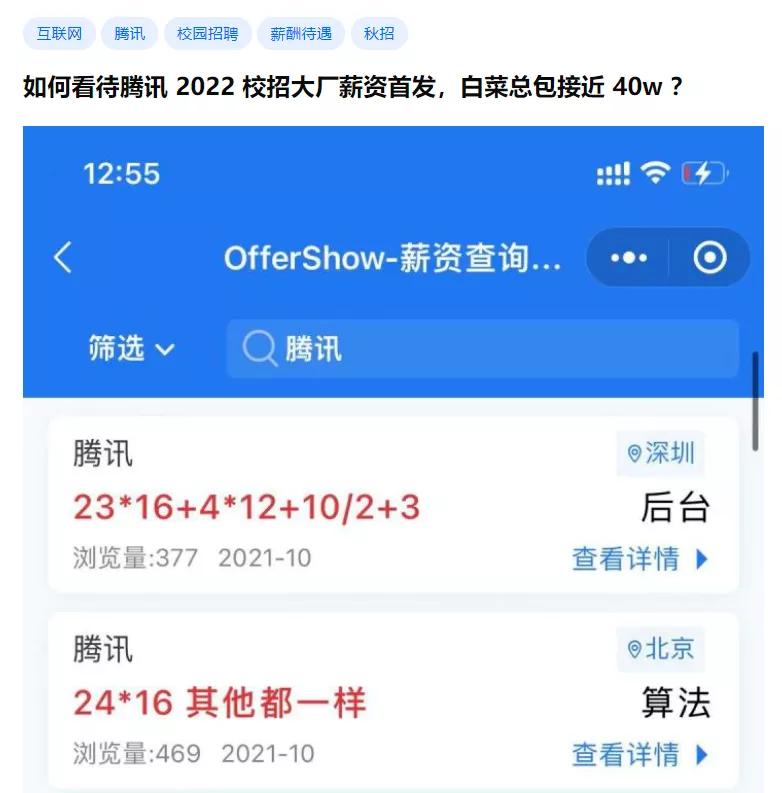Tap the back arrow in the OfferShow header

point(62,257)
